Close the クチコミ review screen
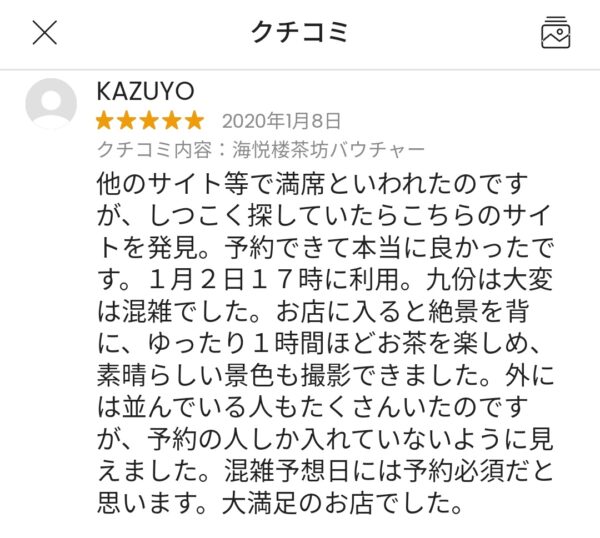600x538 pixels. (45, 32)
